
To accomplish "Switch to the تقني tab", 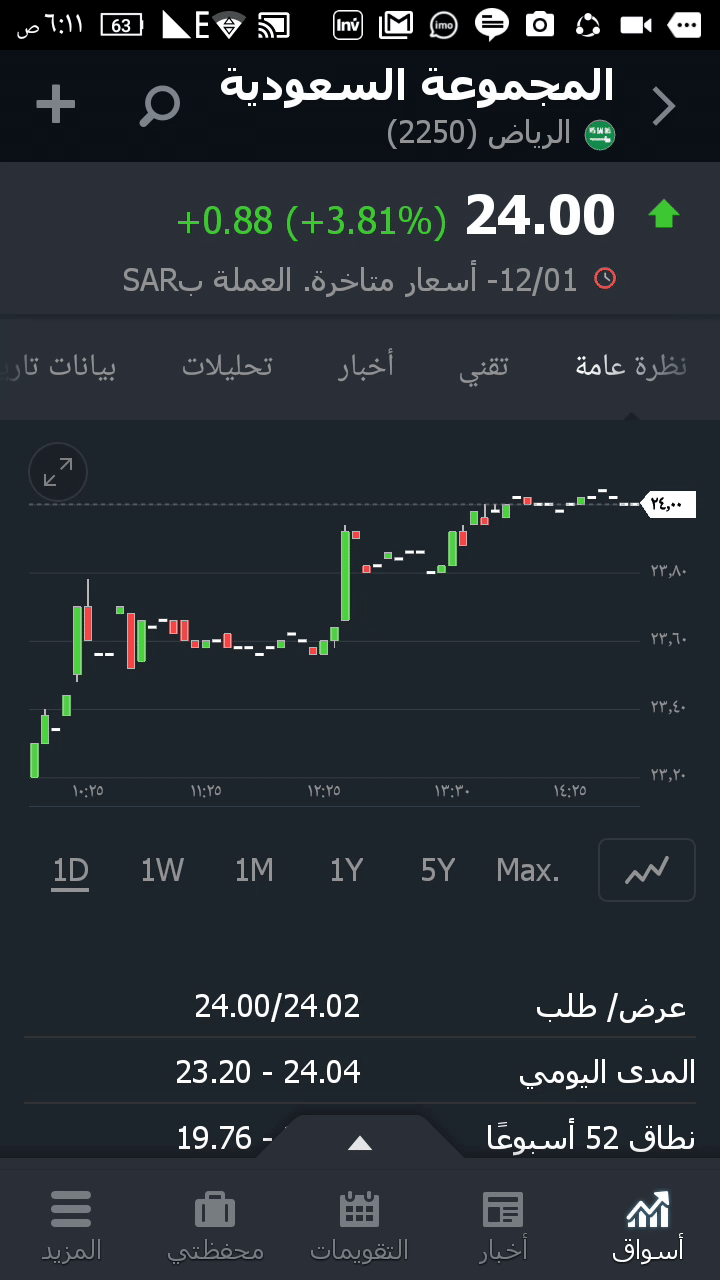I will click(484, 366).
